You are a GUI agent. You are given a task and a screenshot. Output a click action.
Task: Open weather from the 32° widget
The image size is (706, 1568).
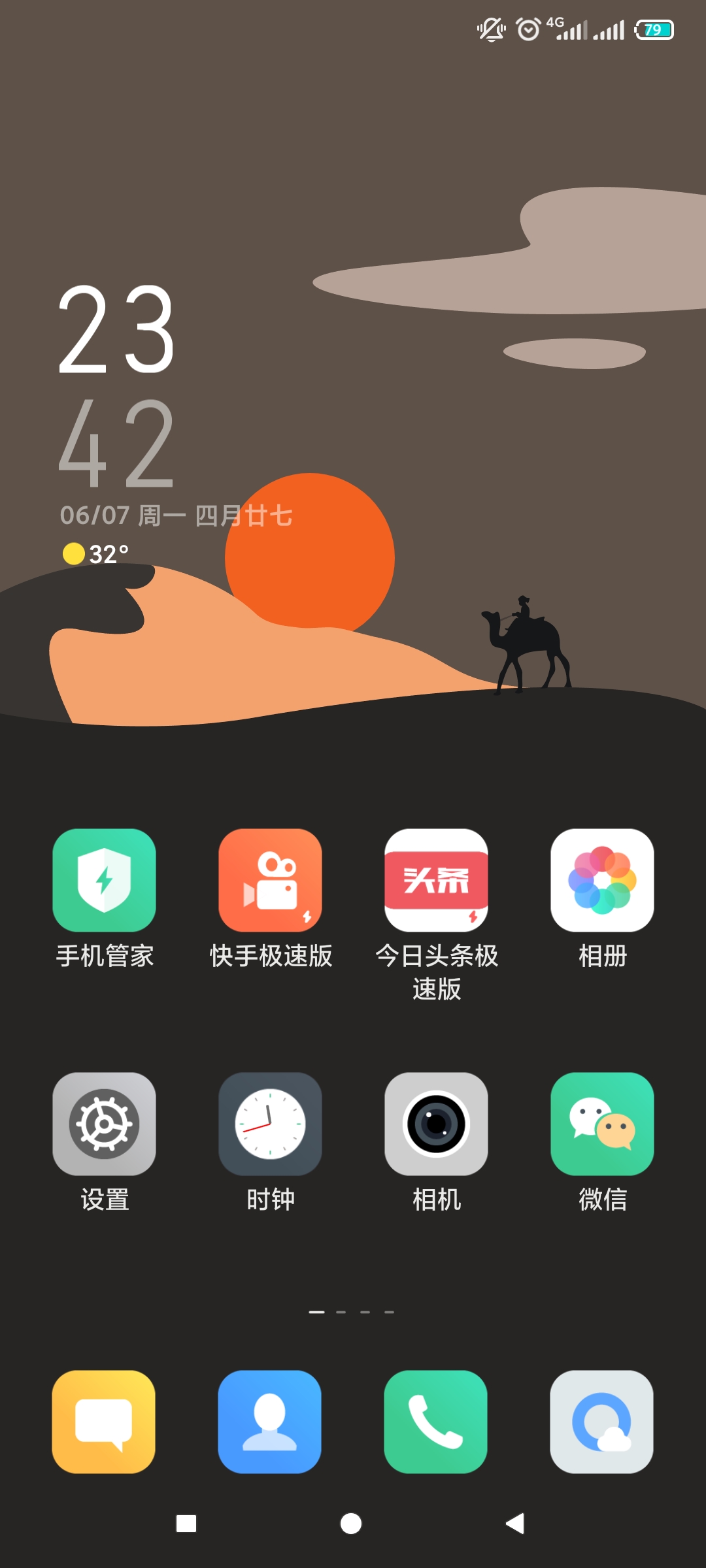coord(97,554)
